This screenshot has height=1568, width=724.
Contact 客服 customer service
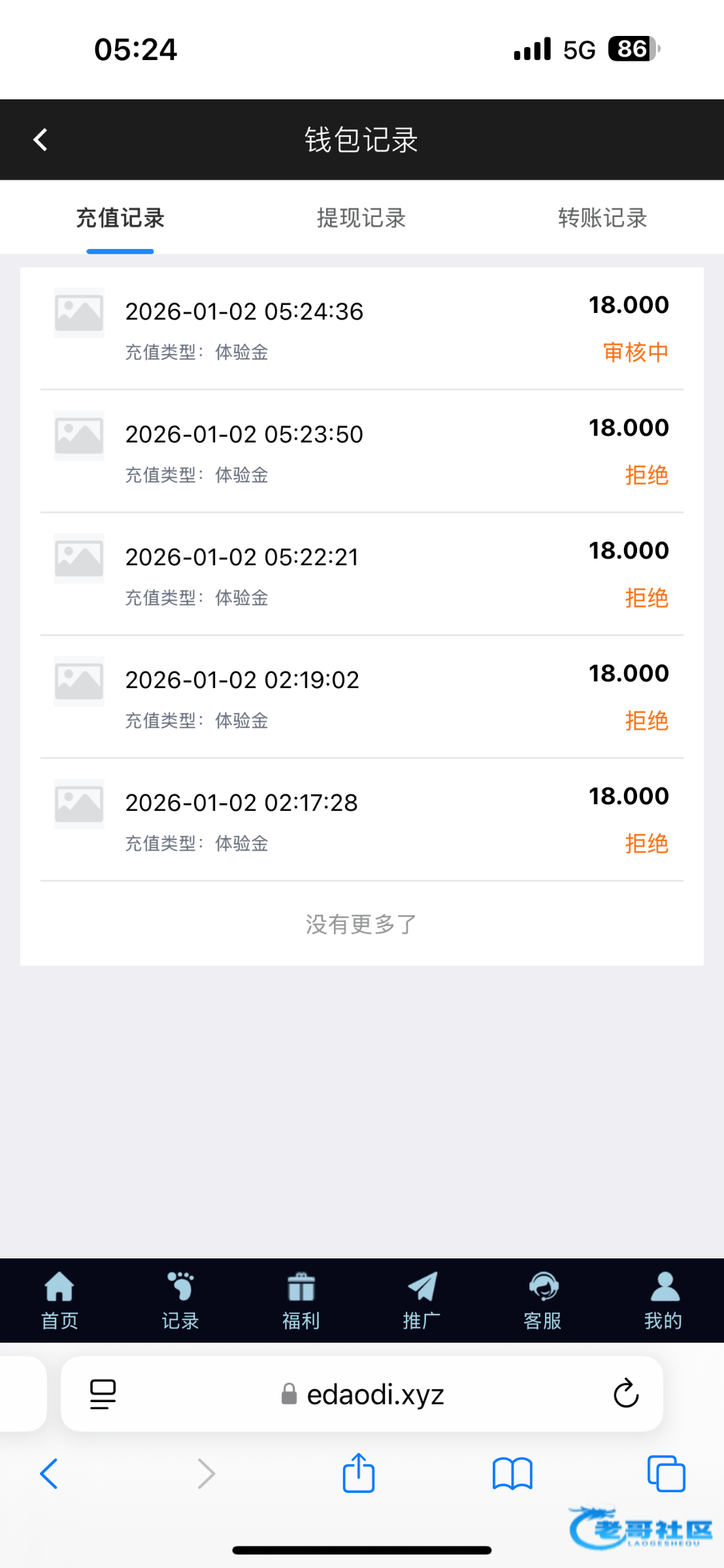coord(543,1300)
